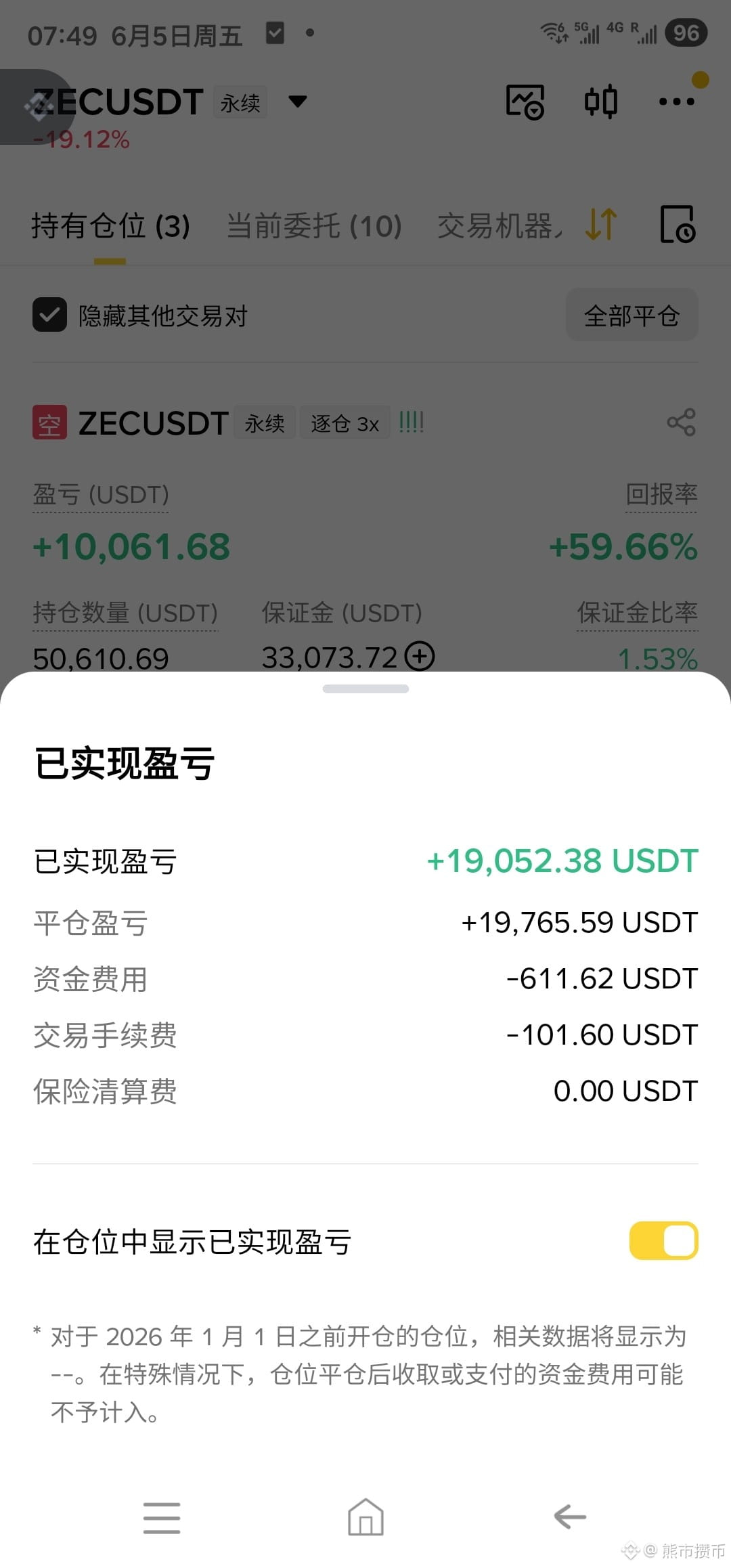Select 持有仓位 (3) tab
Viewport: 731px width, 1568px height.
(x=110, y=225)
